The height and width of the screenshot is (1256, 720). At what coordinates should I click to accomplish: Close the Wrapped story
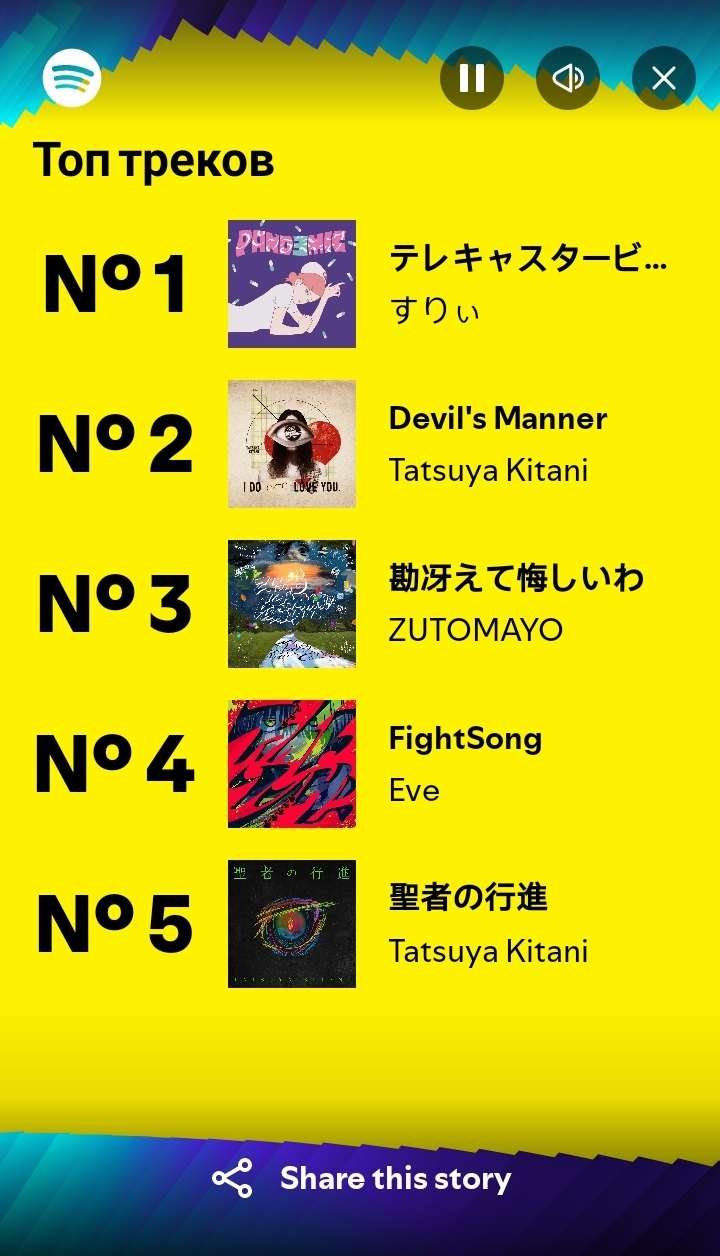664,78
